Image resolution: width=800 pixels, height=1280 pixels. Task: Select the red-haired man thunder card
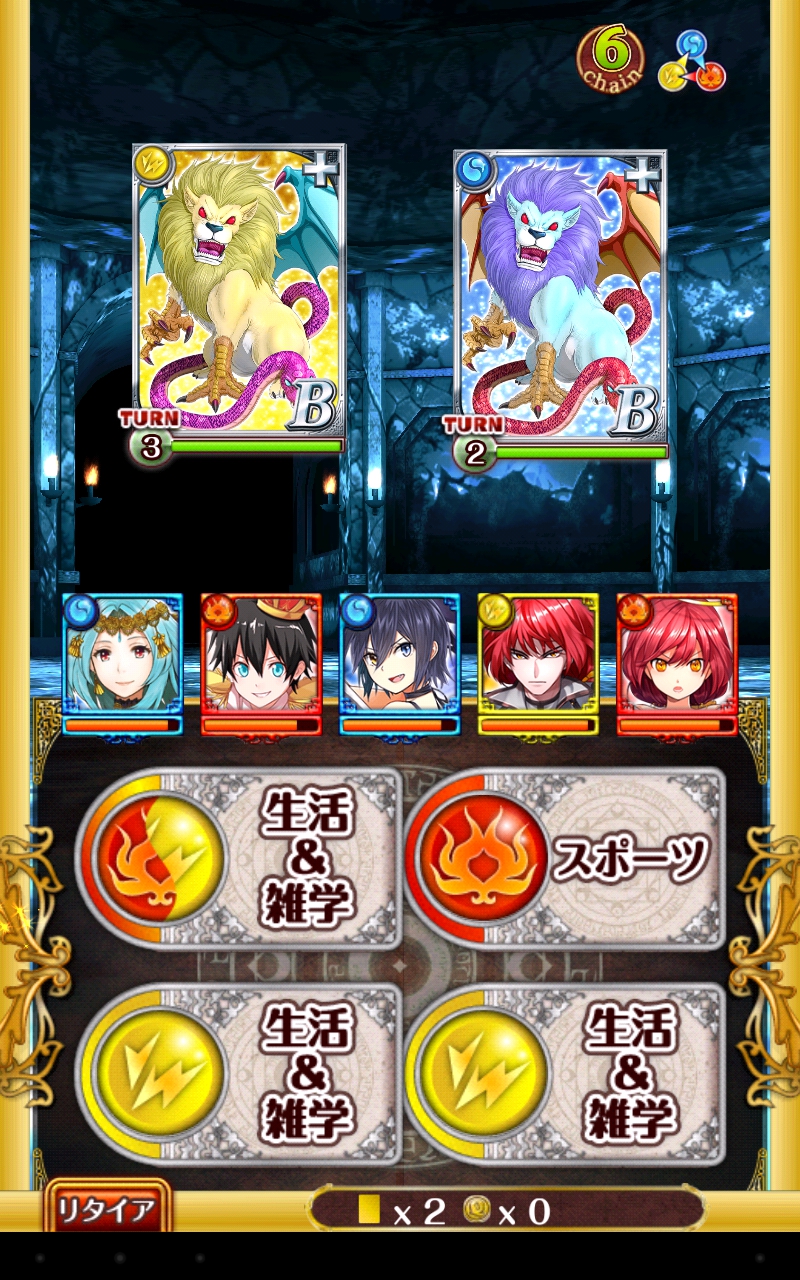click(537, 660)
